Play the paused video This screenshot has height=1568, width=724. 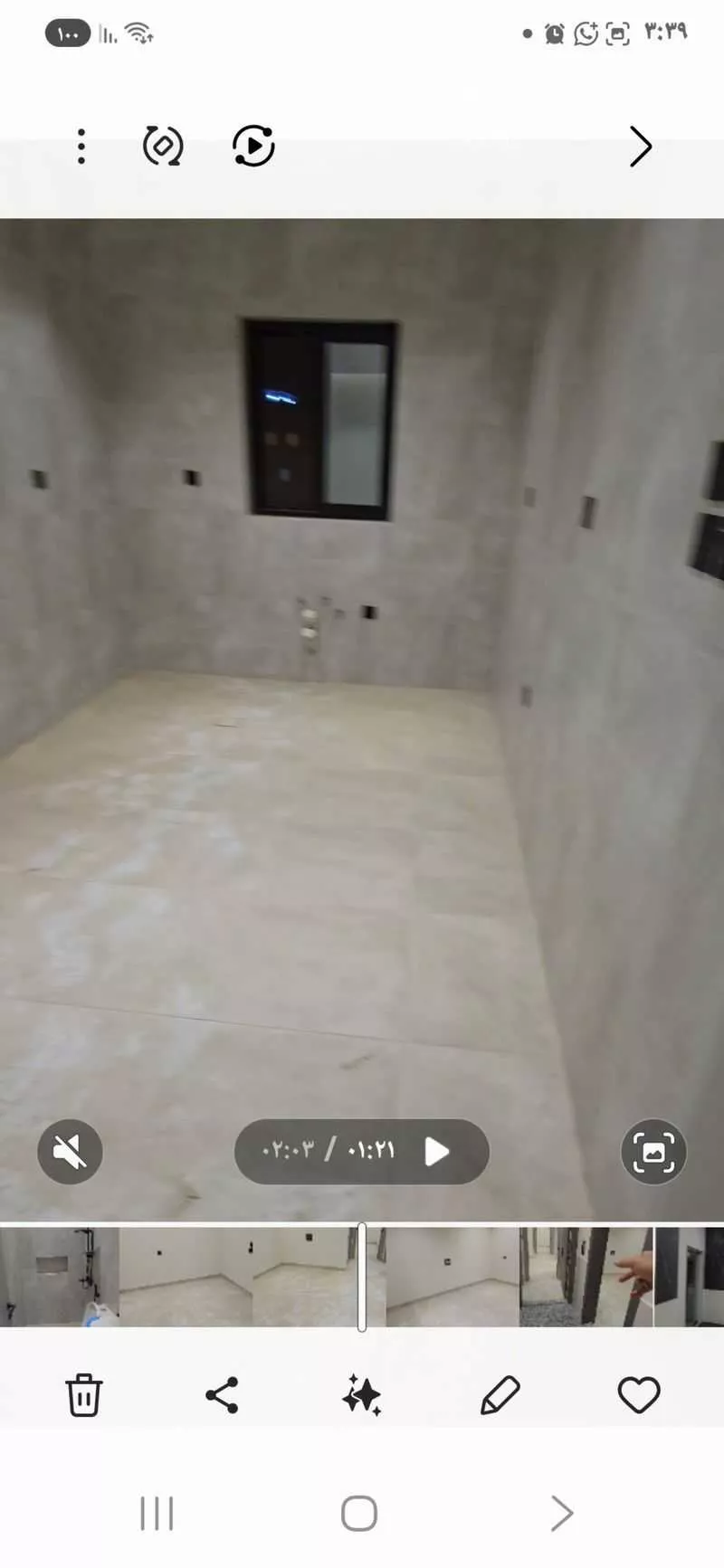tap(437, 1152)
